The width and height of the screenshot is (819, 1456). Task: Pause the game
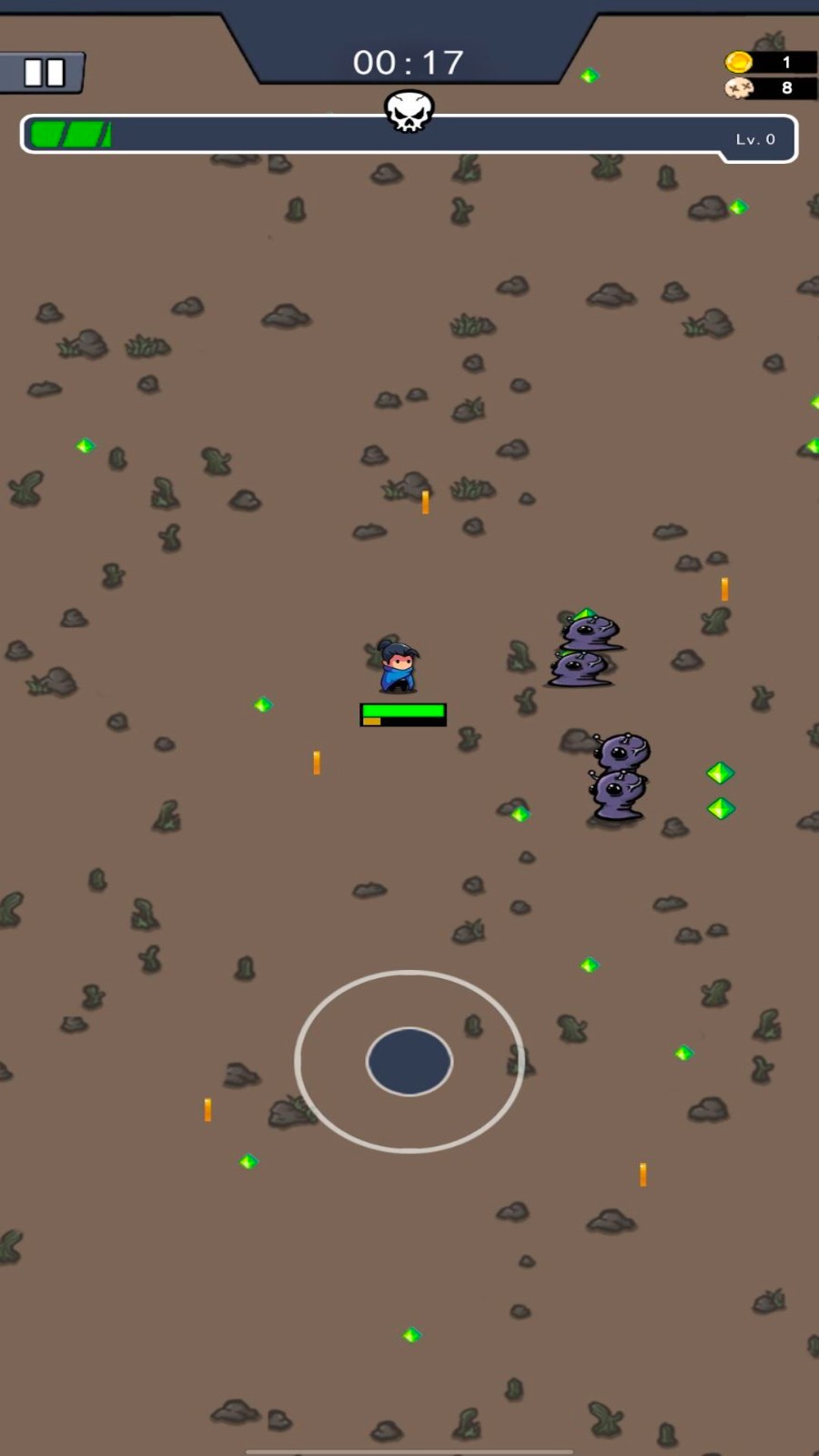pos(43,72)
